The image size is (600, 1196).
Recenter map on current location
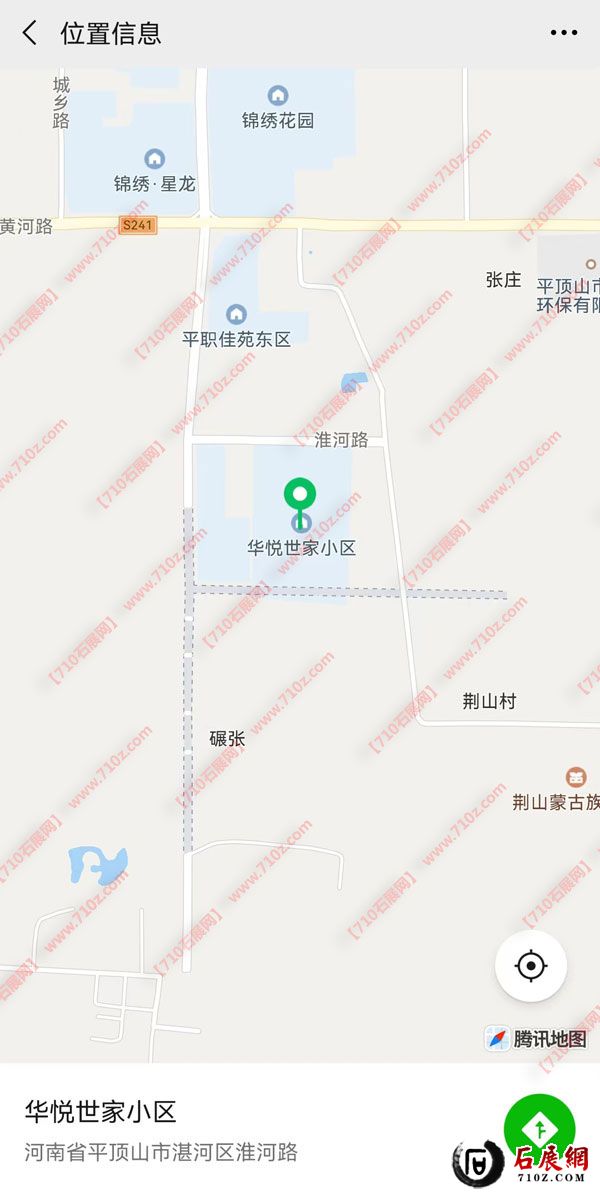(531, 966)
